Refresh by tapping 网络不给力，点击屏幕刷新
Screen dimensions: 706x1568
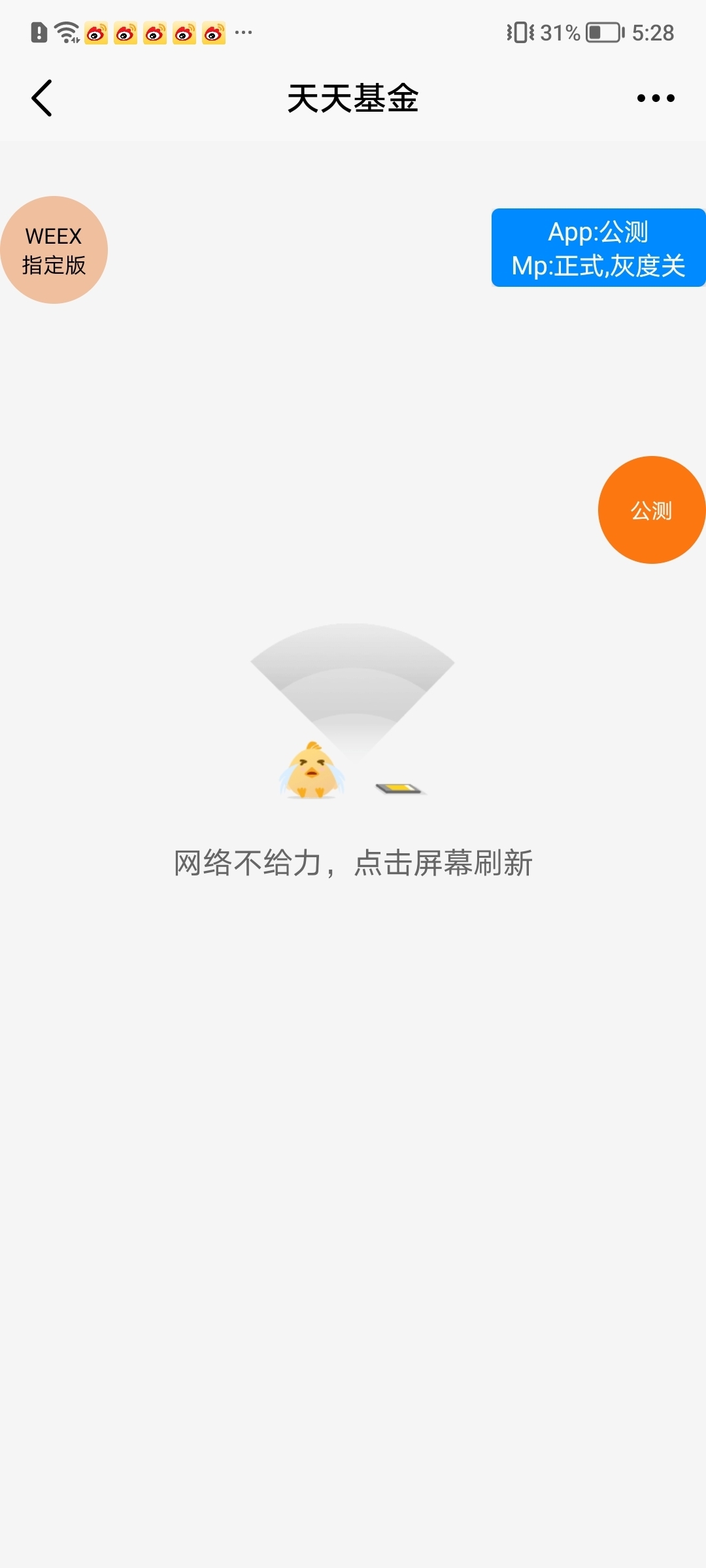pos(353,862)
